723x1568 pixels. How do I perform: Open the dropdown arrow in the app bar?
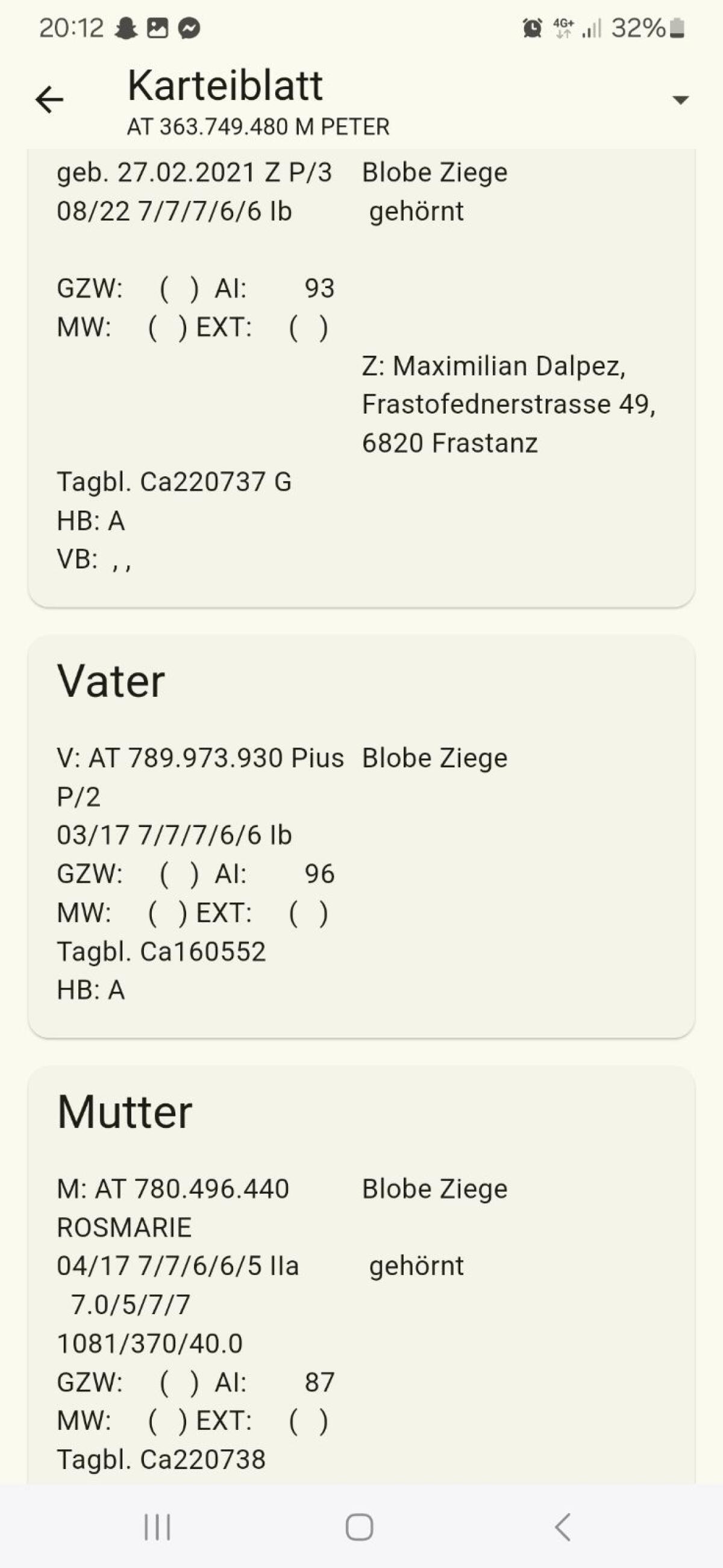click(x=680, y=100)
